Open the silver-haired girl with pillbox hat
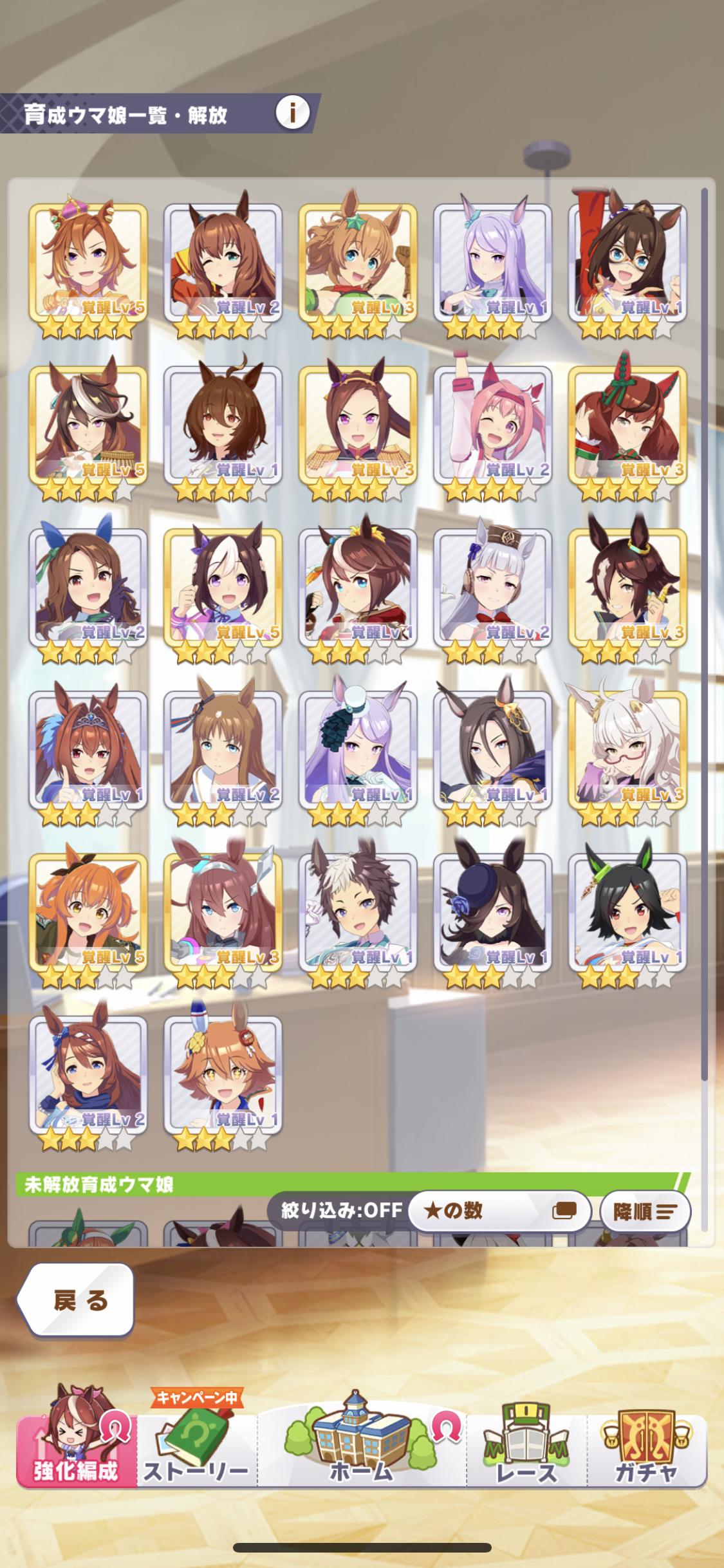Viewport: 724px width, 1568px height. click(492, 587)
